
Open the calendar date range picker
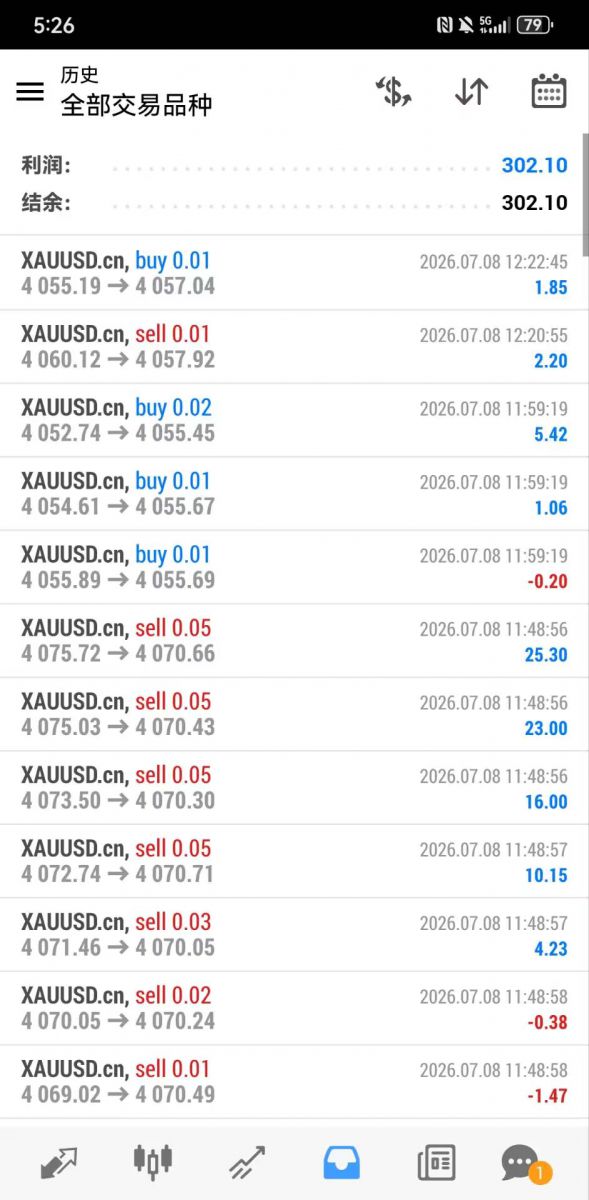click(x=548, y=91)
